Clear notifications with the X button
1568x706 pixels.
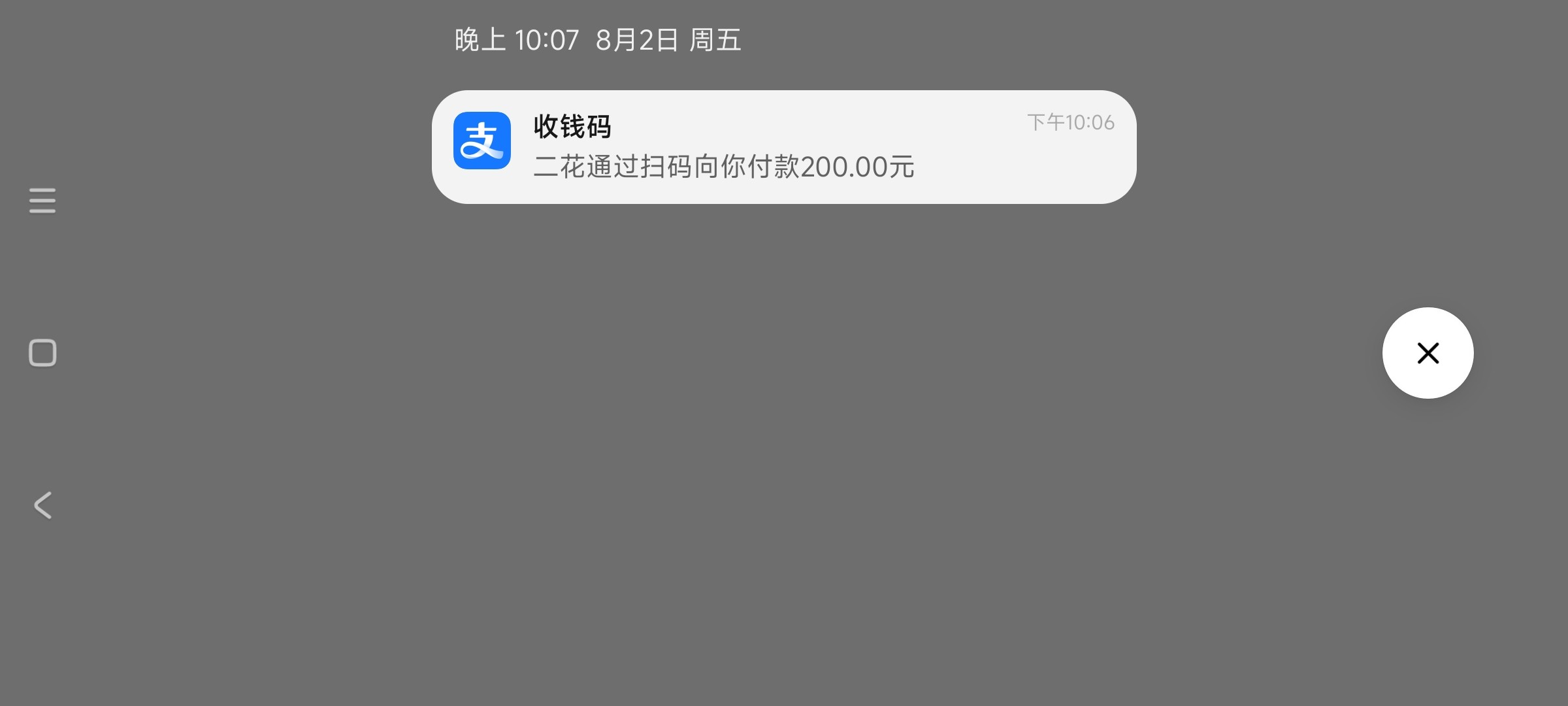click(1428, 353)
